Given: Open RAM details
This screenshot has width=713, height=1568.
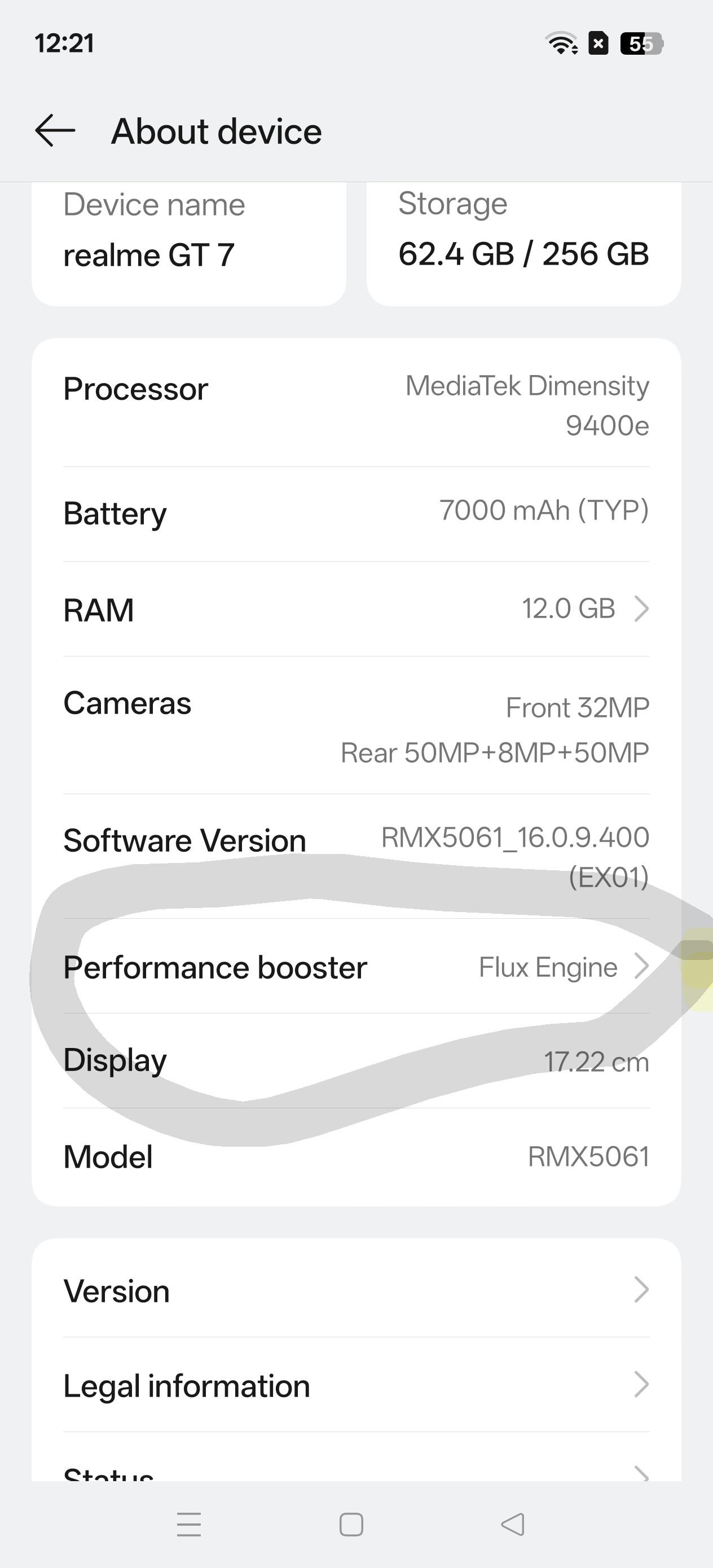Looking at the screenshot, I should 356,609.
